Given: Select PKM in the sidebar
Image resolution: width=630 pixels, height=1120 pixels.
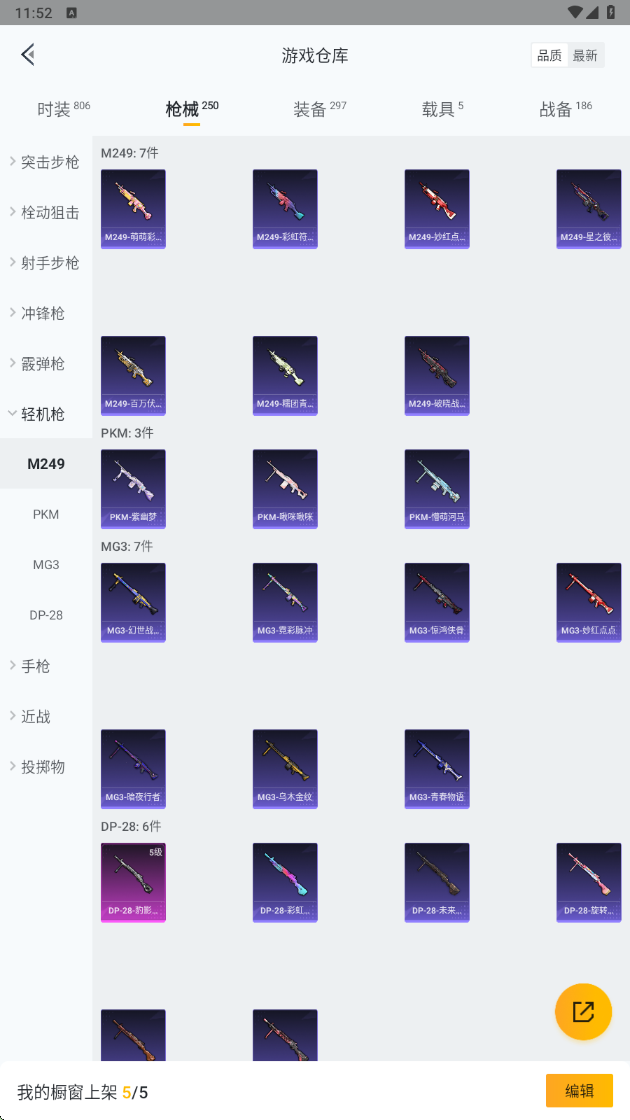Looking at the screenshot, I should click(46, 514).
